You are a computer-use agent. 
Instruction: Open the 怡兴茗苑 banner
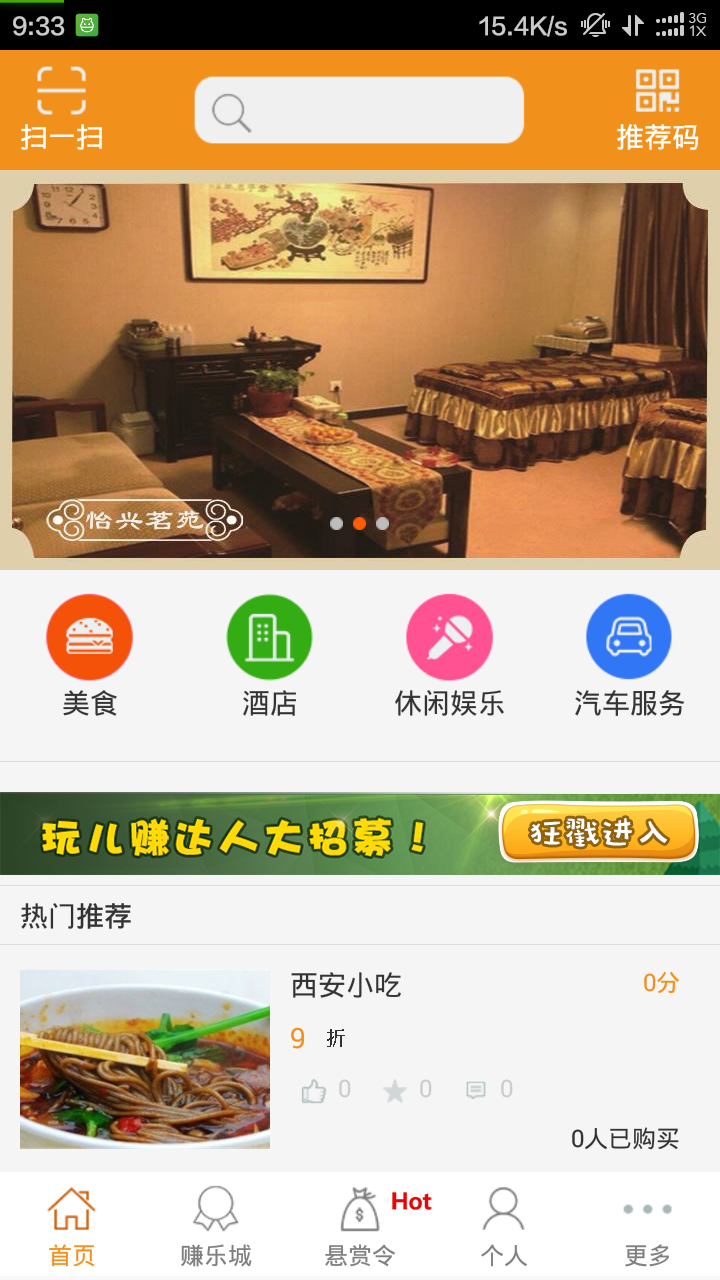point(360,370)
